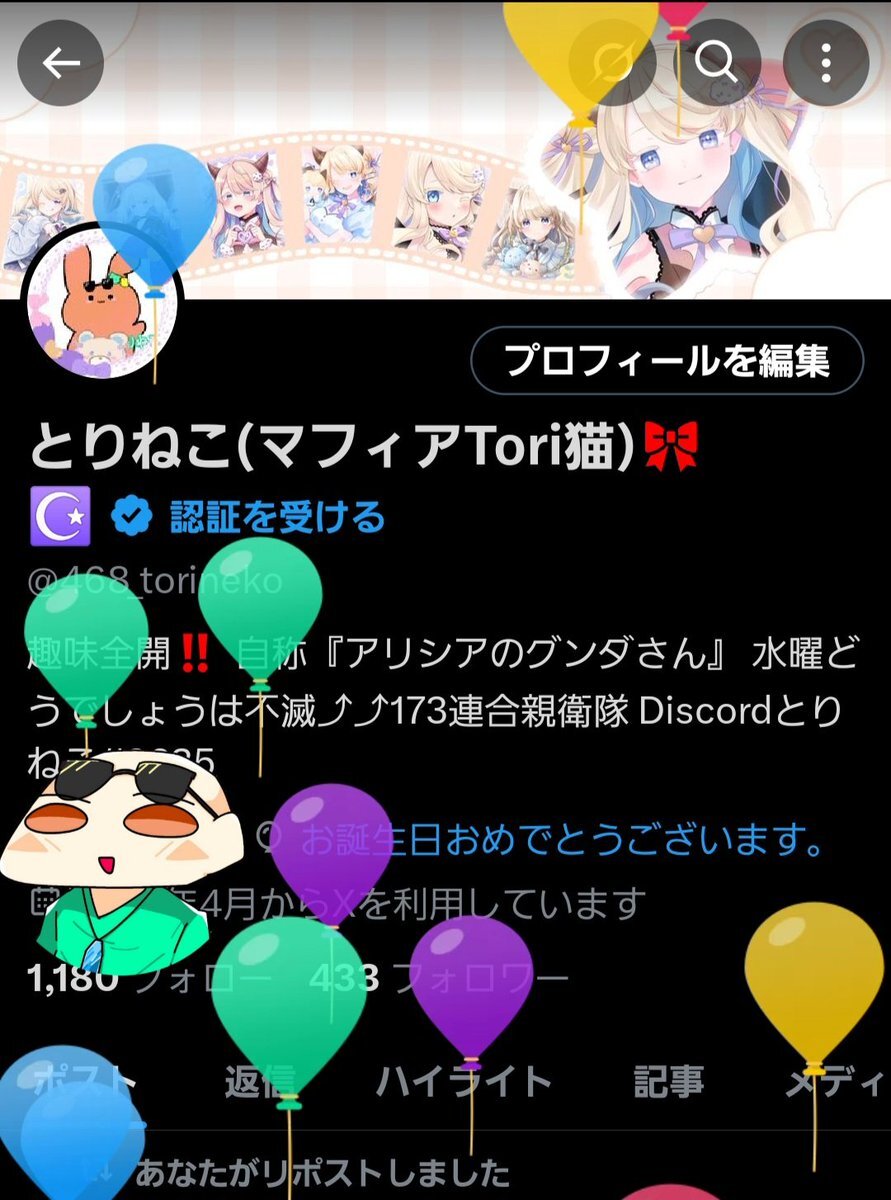Open the search magnifier icon
Image resolution: width=891 pixels, height=1200 pixels.
716,64
